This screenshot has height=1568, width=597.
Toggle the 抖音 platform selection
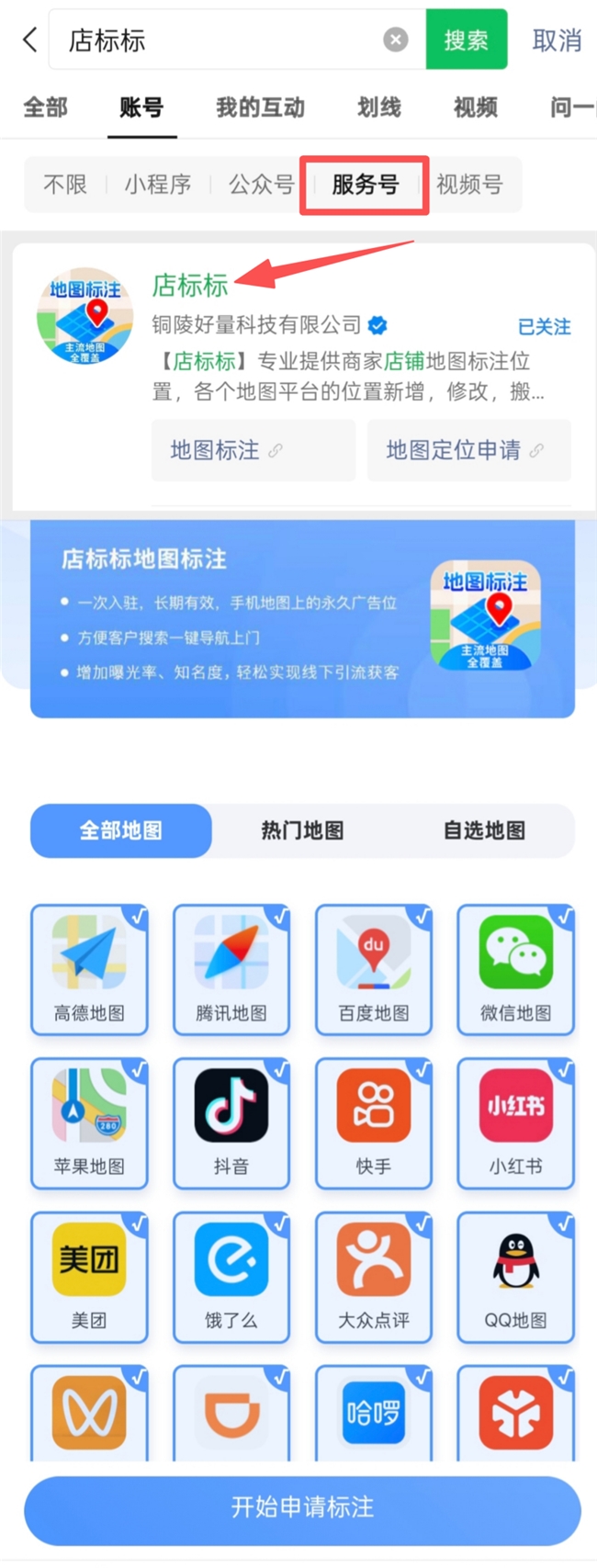point(231,1122)
